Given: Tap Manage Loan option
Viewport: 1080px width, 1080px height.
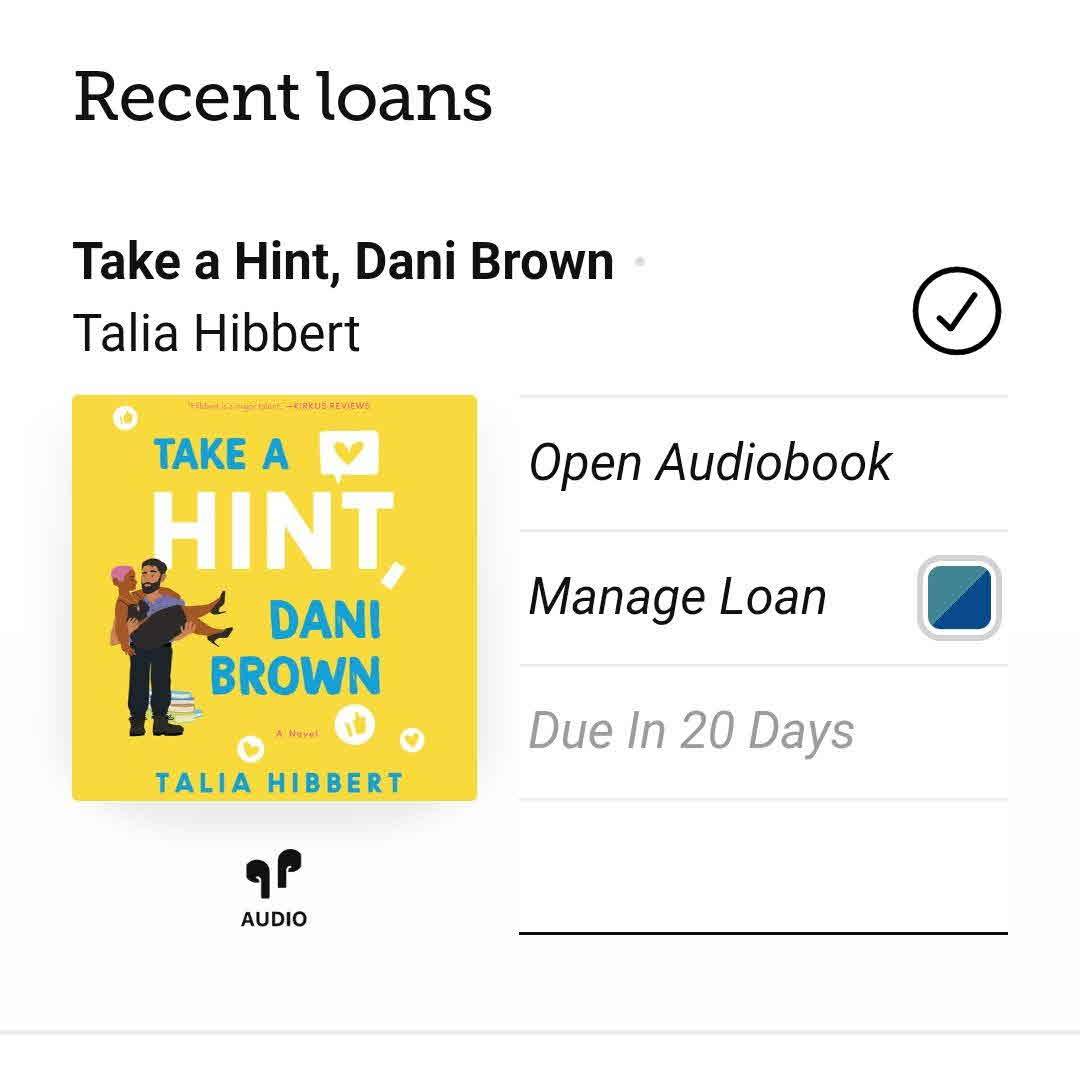Looking at the screenshot, I should point(678,597).
